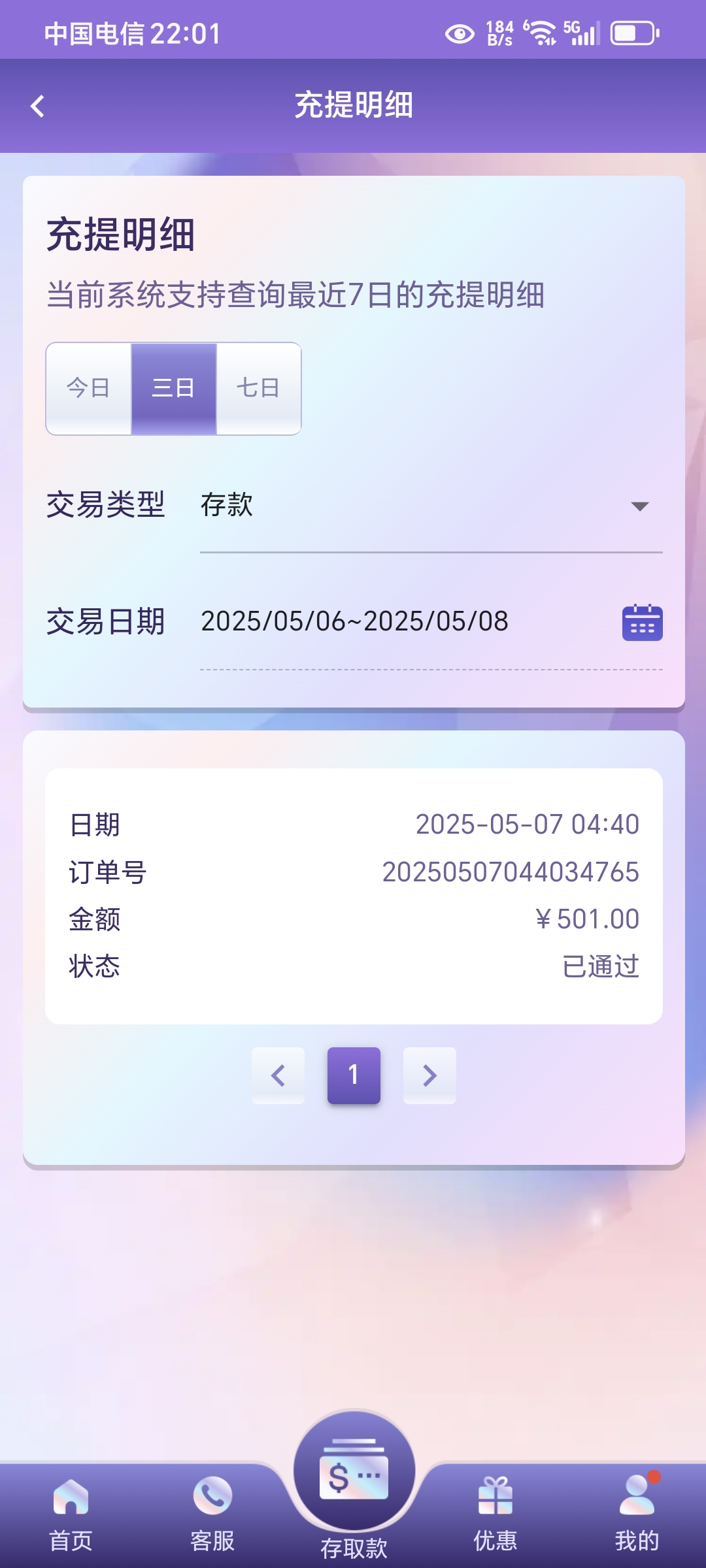Open the 2025-05-07 deposit record card
The height and width of the screenshot is (1568, 706).
353,895
